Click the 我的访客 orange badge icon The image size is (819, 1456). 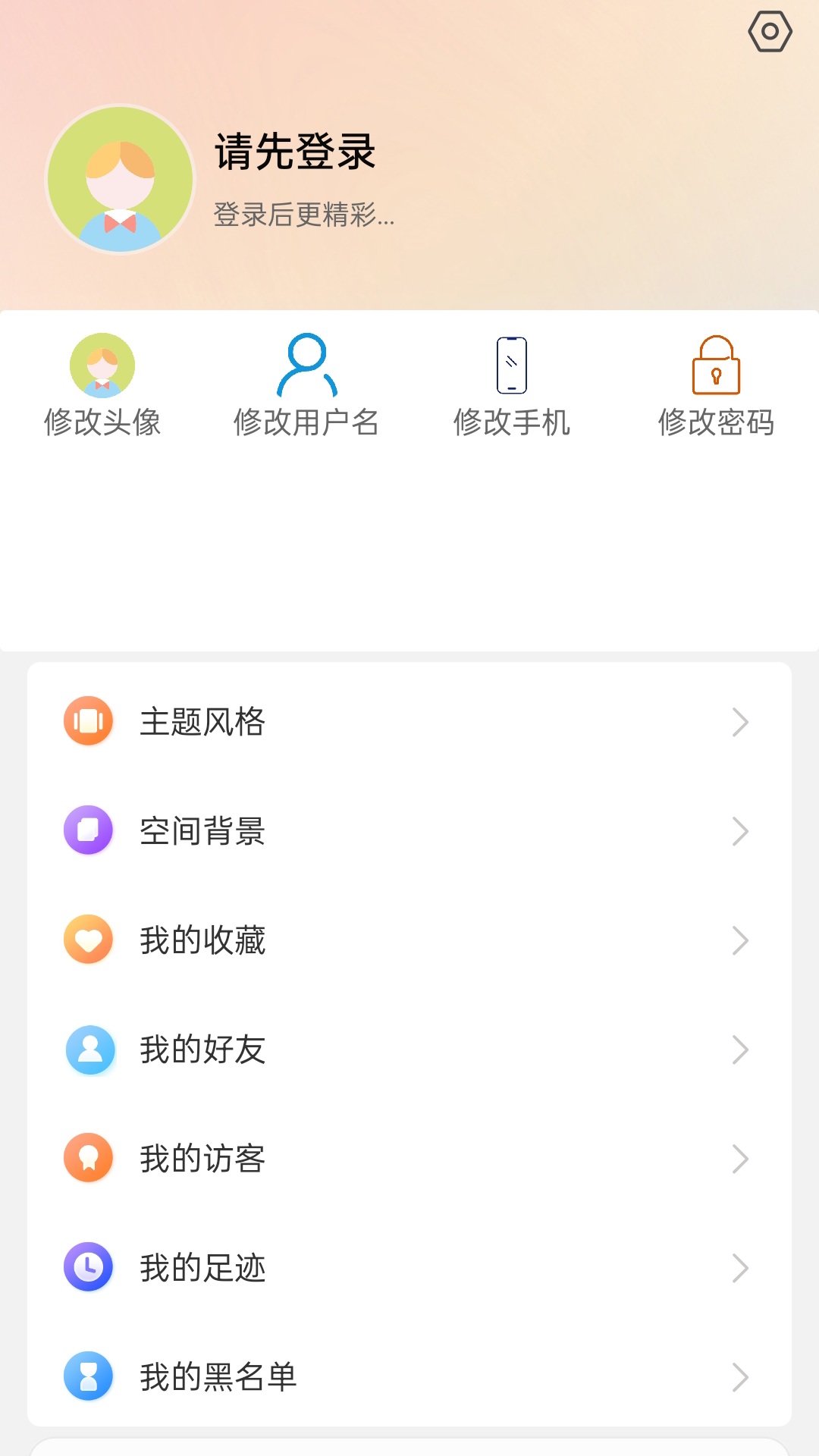point(88,1158)
